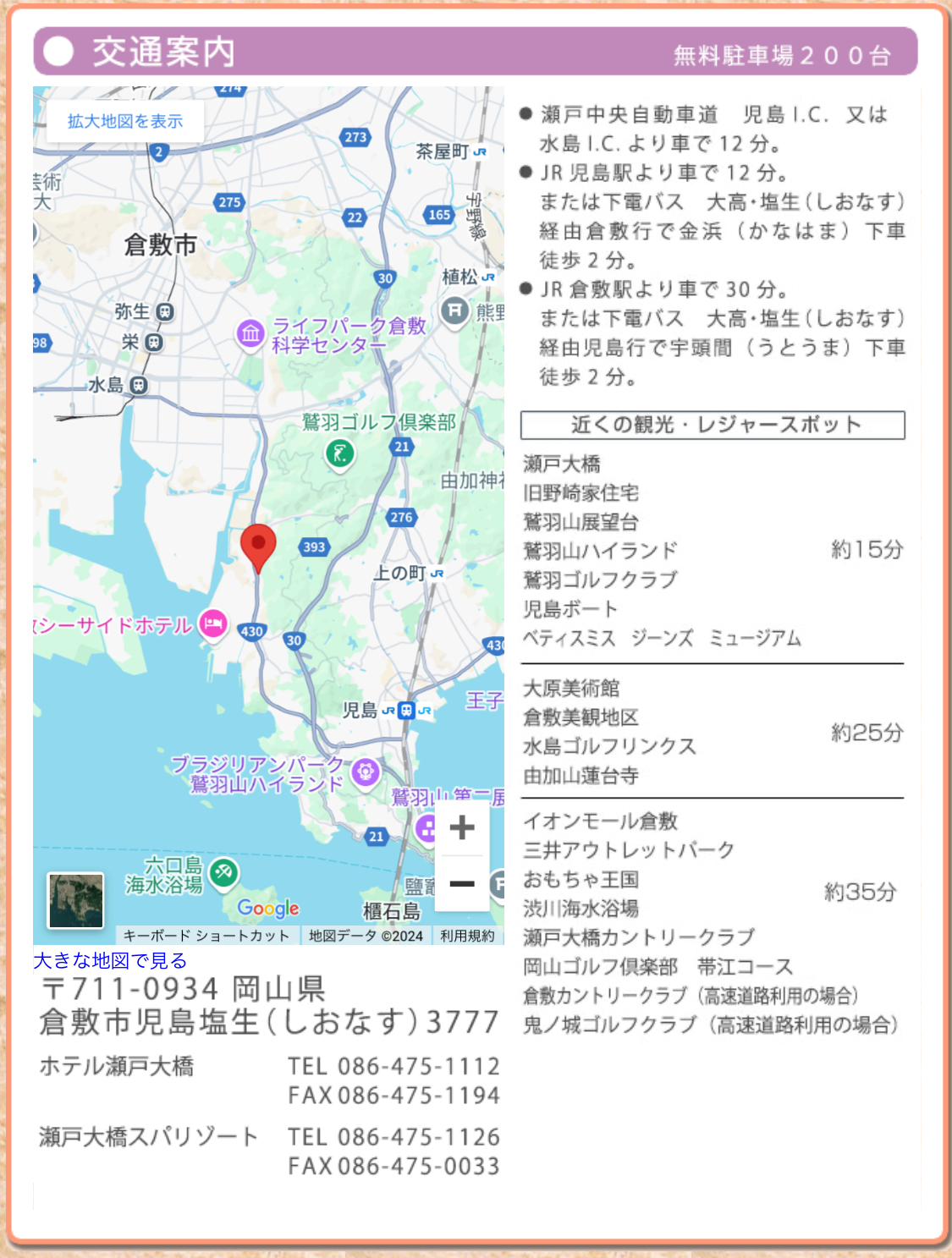Screen dimensions: 952x1258
Task: Open ライフパーク倉敷科学センター on the map
Action: 250,334
